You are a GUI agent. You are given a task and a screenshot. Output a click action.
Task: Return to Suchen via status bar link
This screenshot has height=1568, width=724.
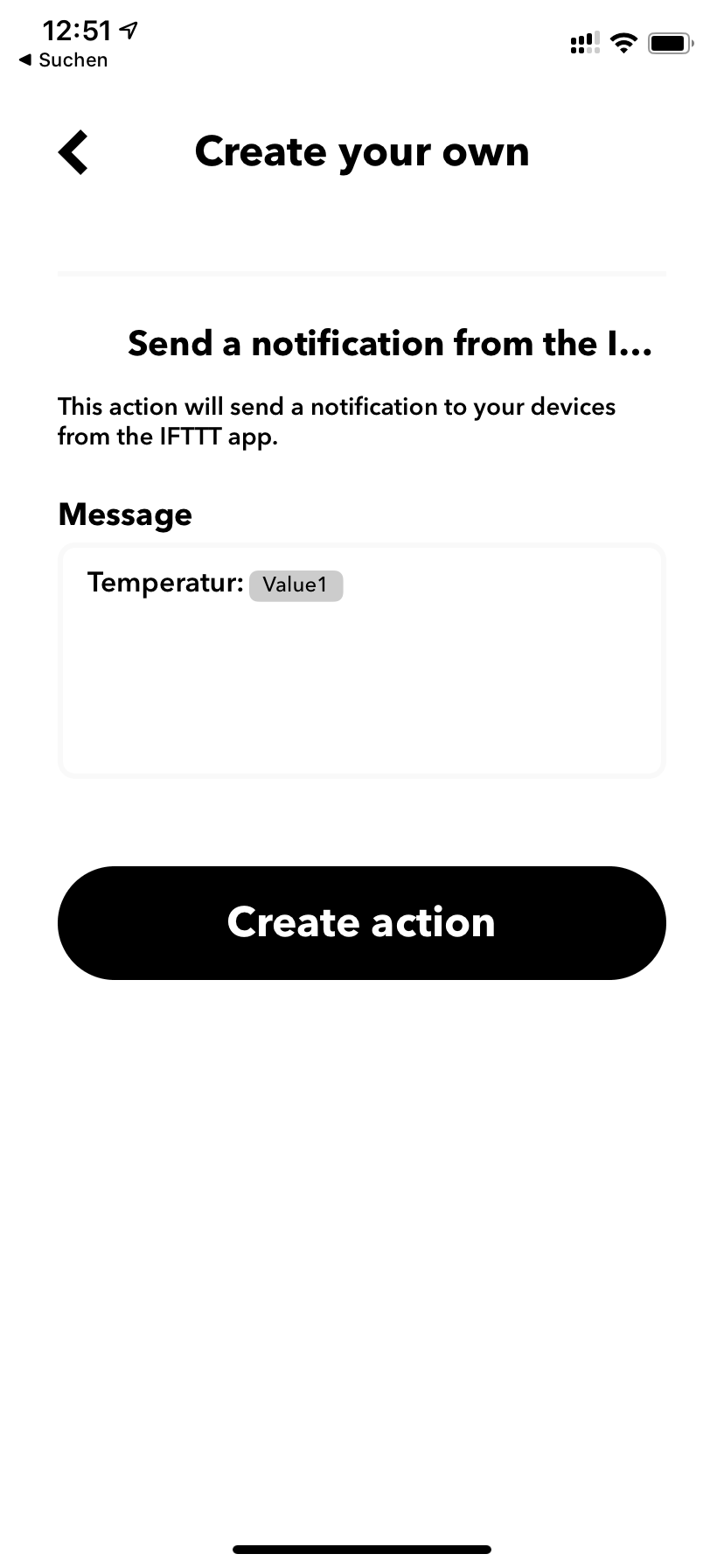63,60
